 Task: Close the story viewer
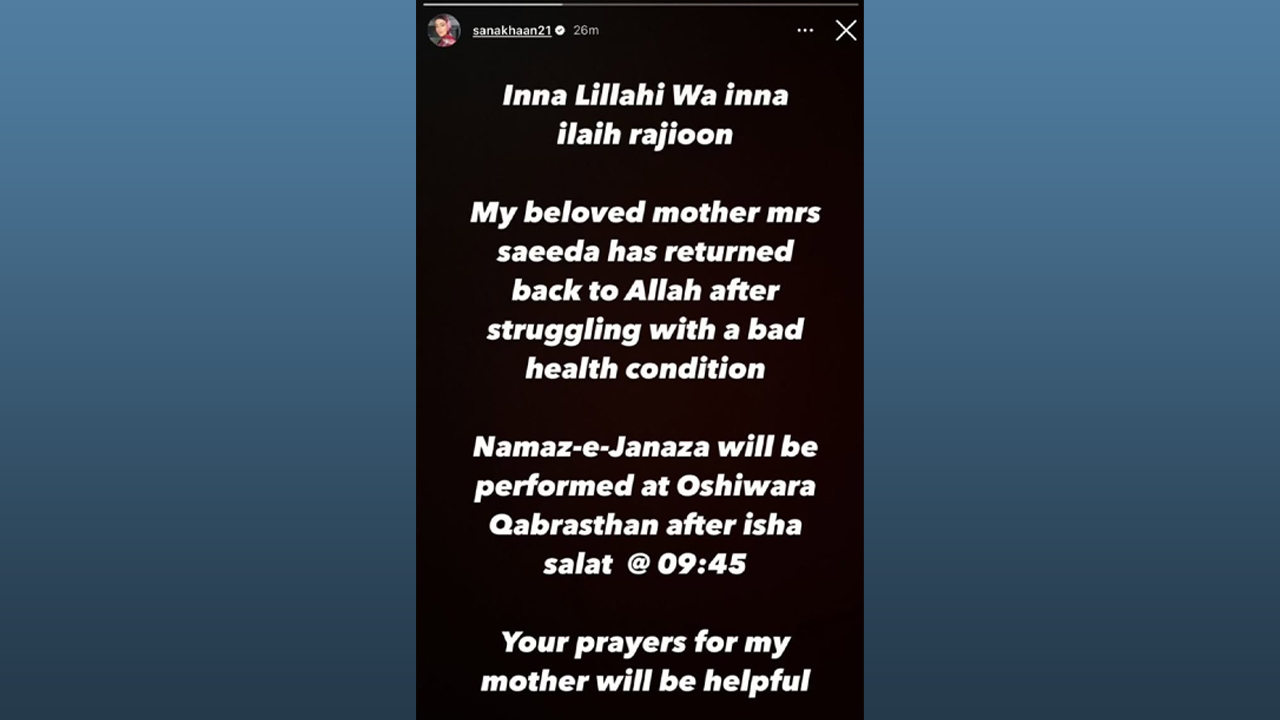pos(846,31)
